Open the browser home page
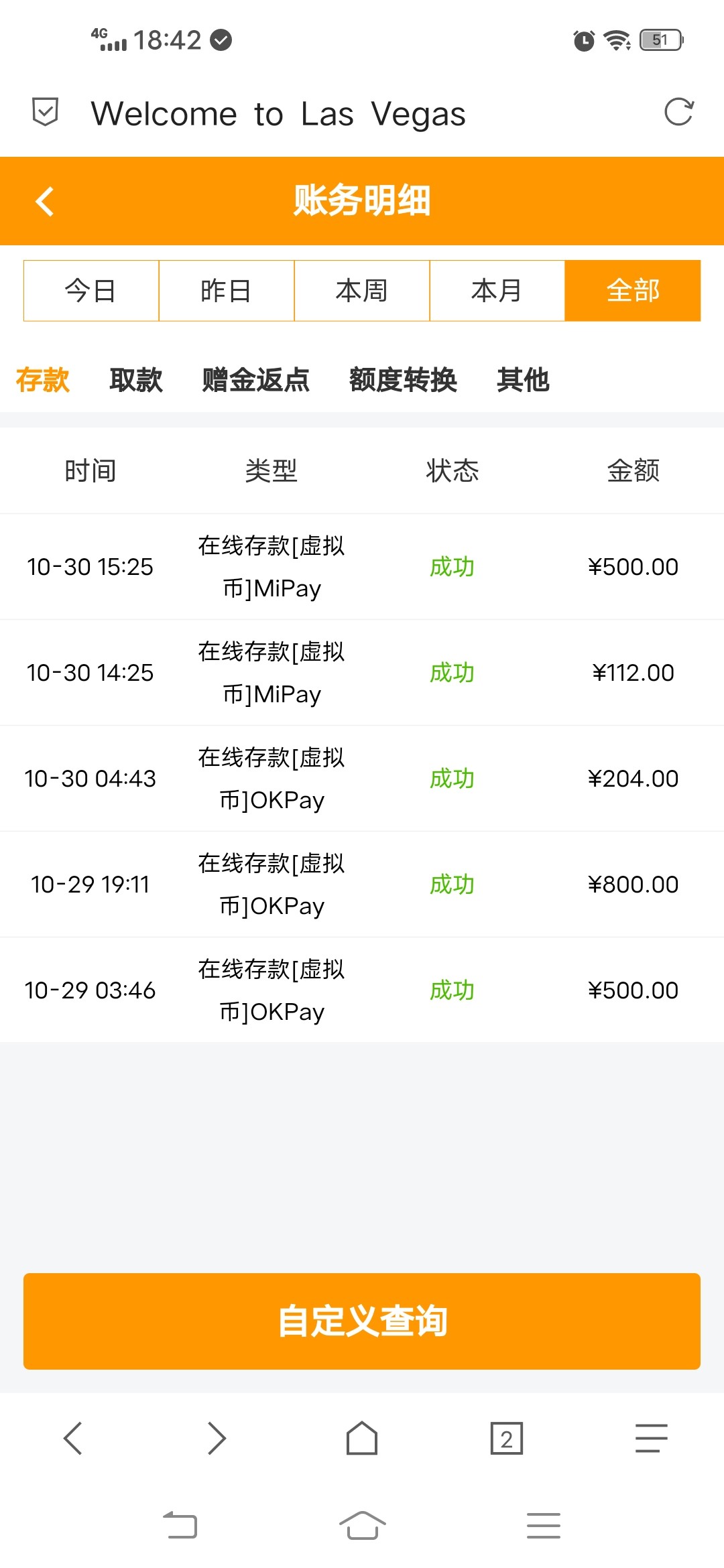This screenshot has height=1568, width=724. pyautogui.click(x=362, y=1438)
